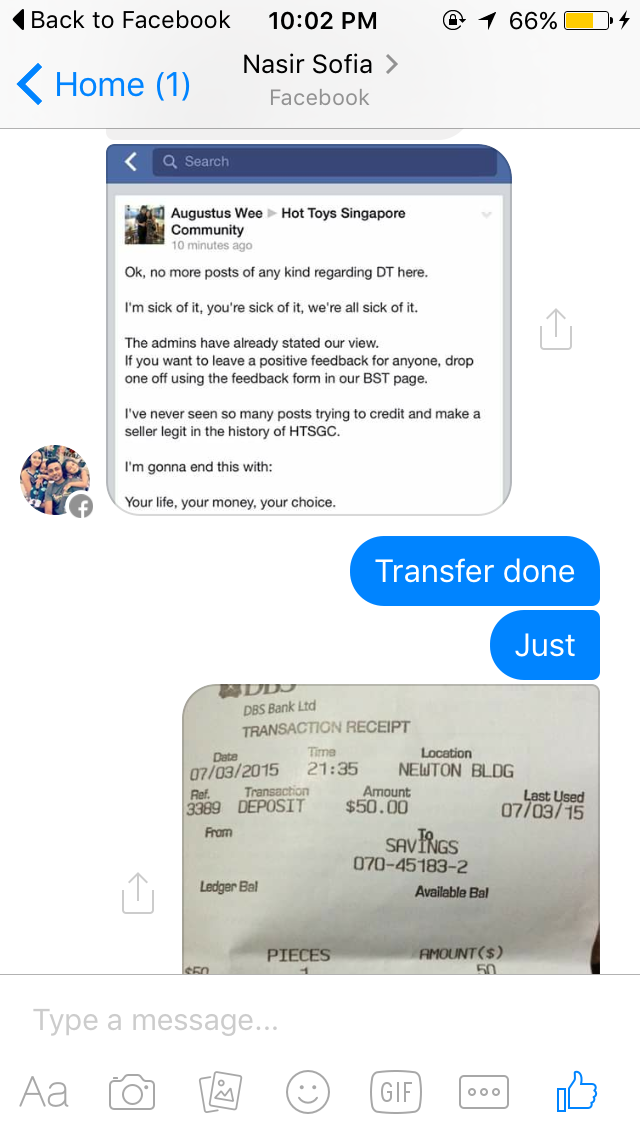
Task: Open the GIF picker
Action: click(x=396, y=1092)
